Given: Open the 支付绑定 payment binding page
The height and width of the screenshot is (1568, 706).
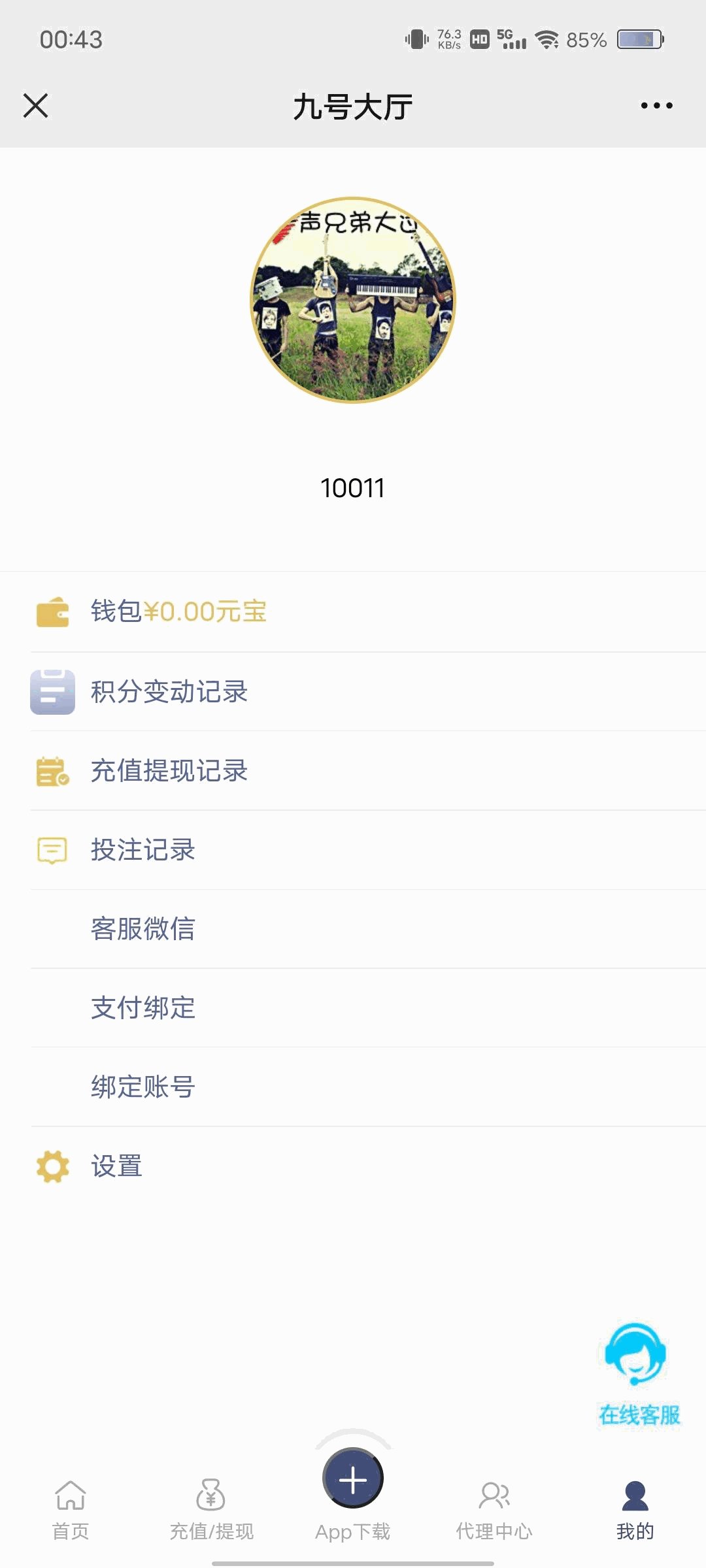Looking at the screenshot, I should pos(143,1008).
